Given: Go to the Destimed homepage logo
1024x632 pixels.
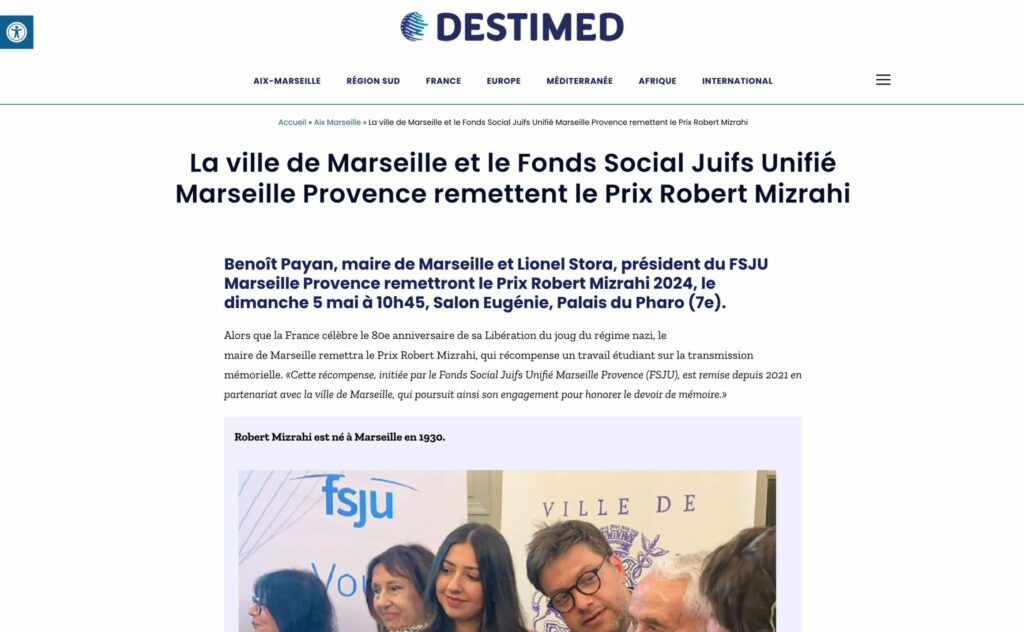Looking at the screenshot, I should [512, 27].
